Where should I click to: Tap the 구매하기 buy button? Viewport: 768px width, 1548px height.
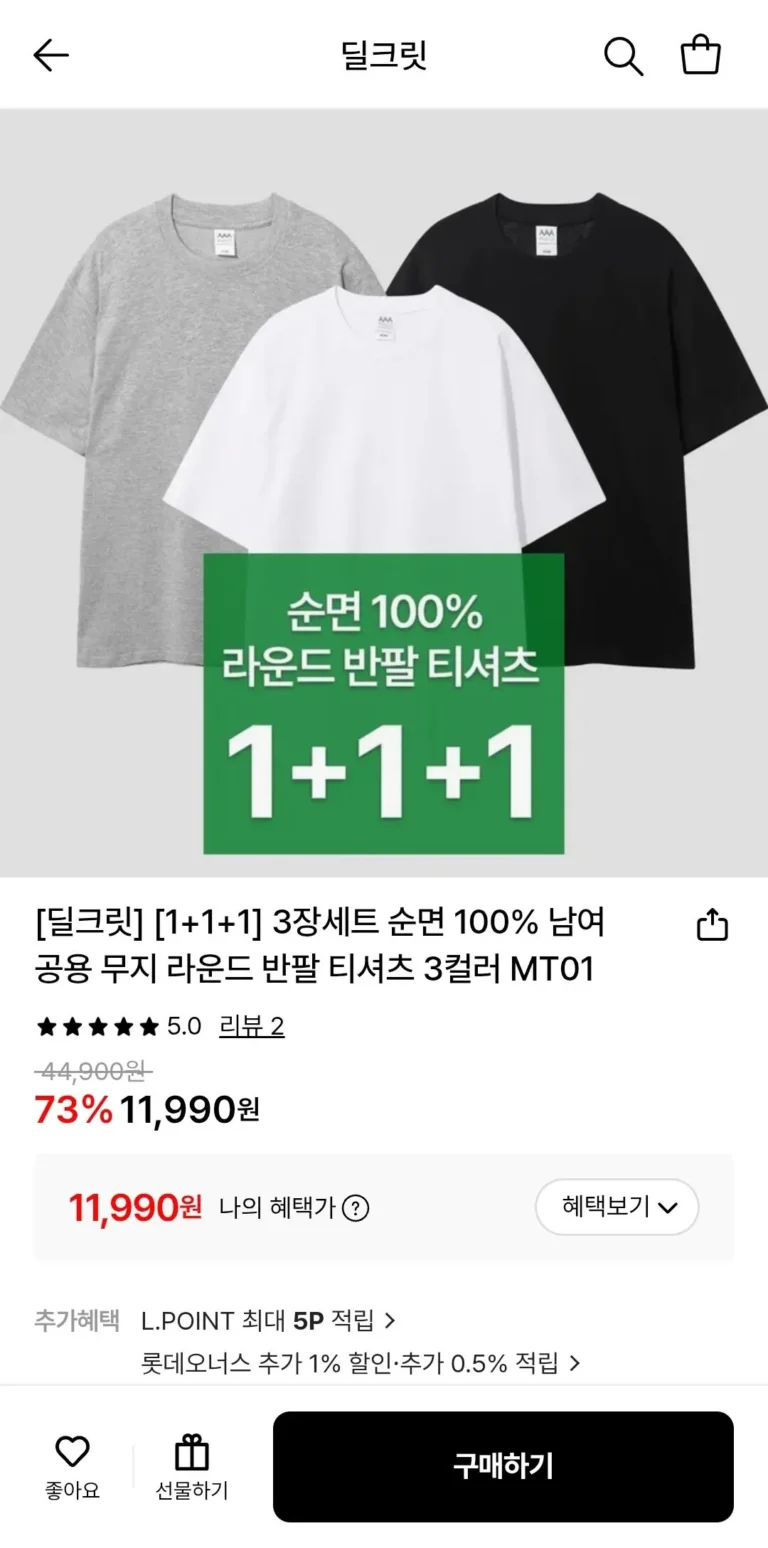tap(503, 1466)
